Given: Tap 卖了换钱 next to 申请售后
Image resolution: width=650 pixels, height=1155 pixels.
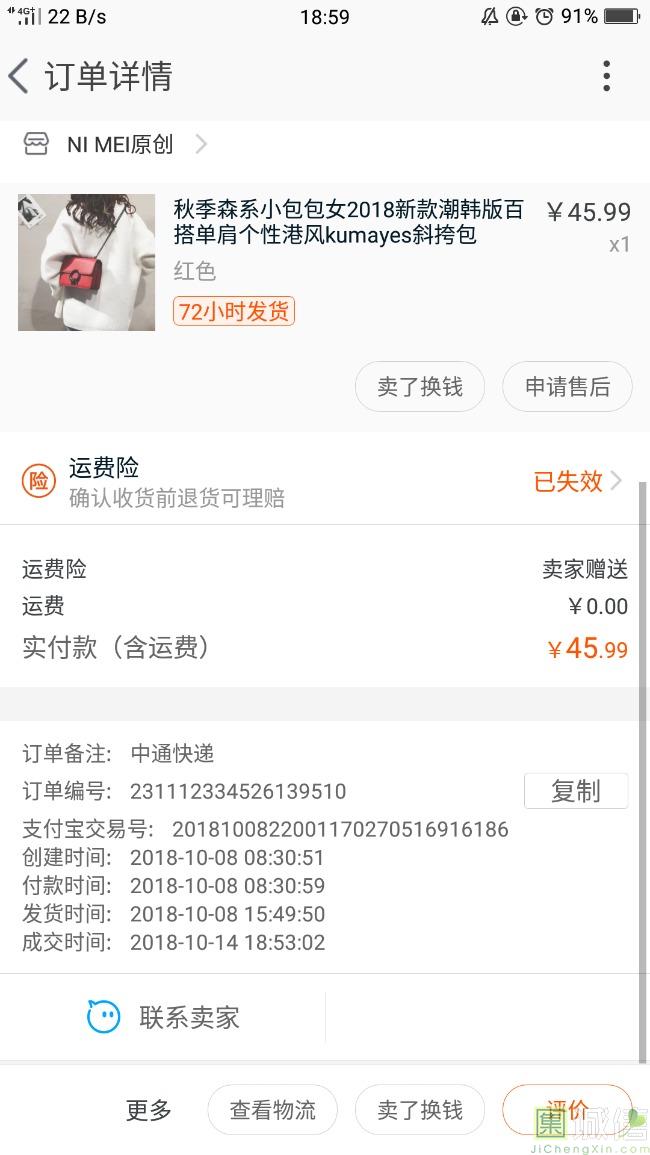Looking at the screenshot, I should [420, 387].
